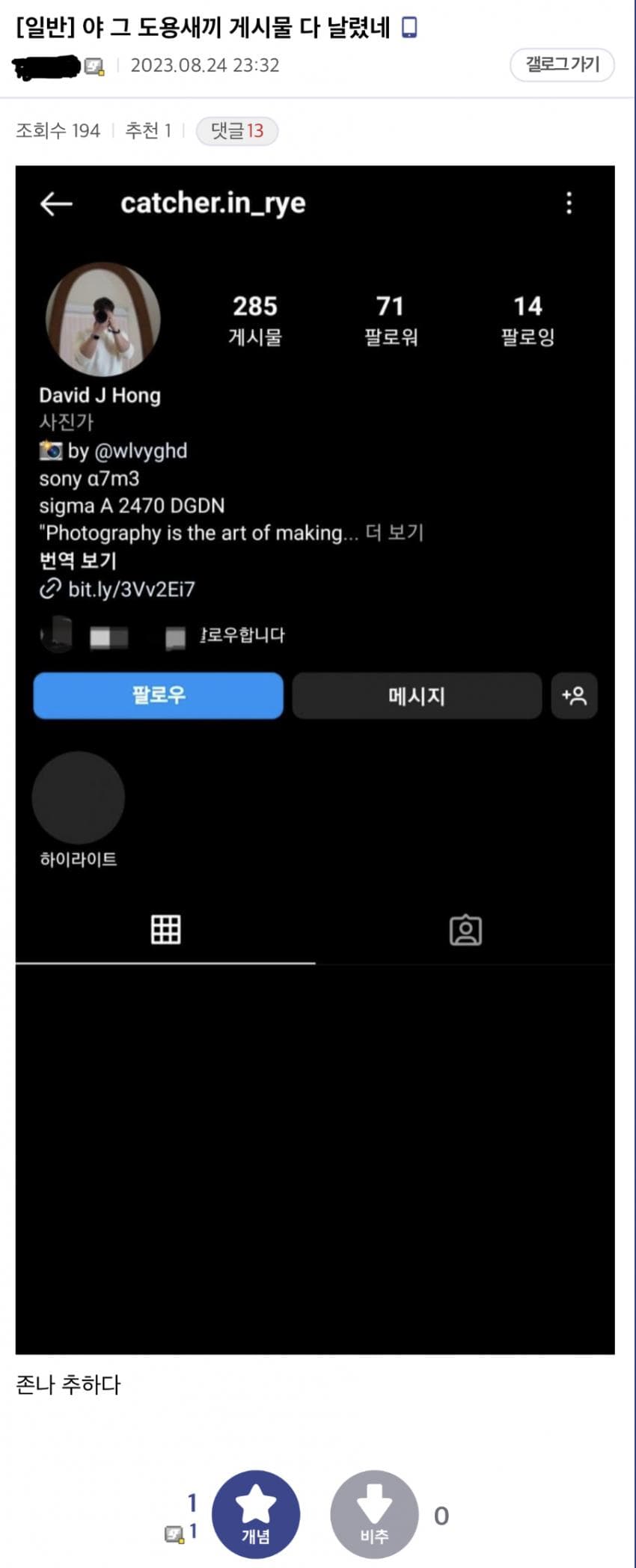This screenshot has height=1568, width=636.
Task: Jump to the 댓글 13 comments
Action: [236, 131]
